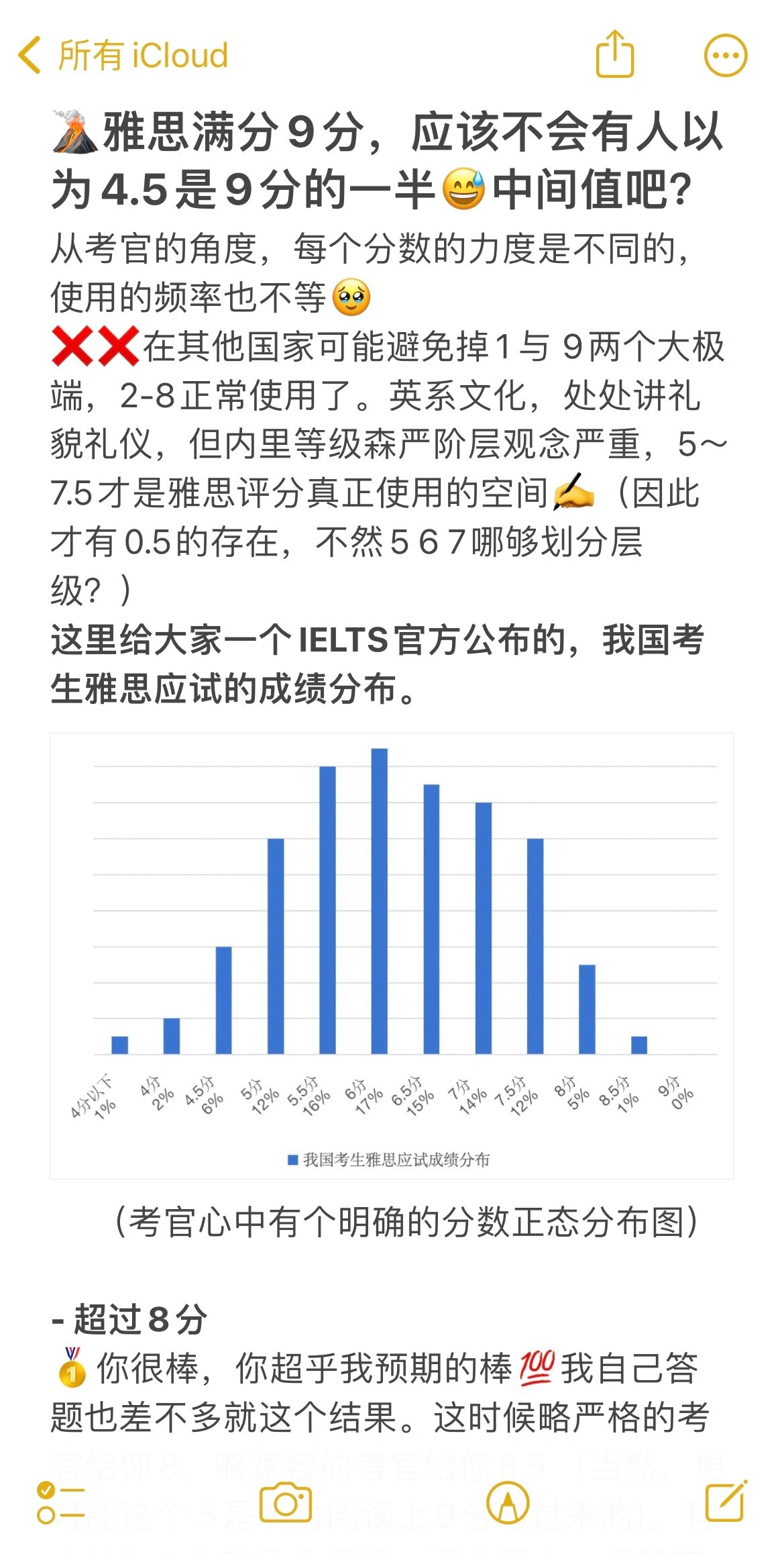The image size is (784, 1554).
Task: Open the IELTS score distribution chart image
Action: (391, 955)
